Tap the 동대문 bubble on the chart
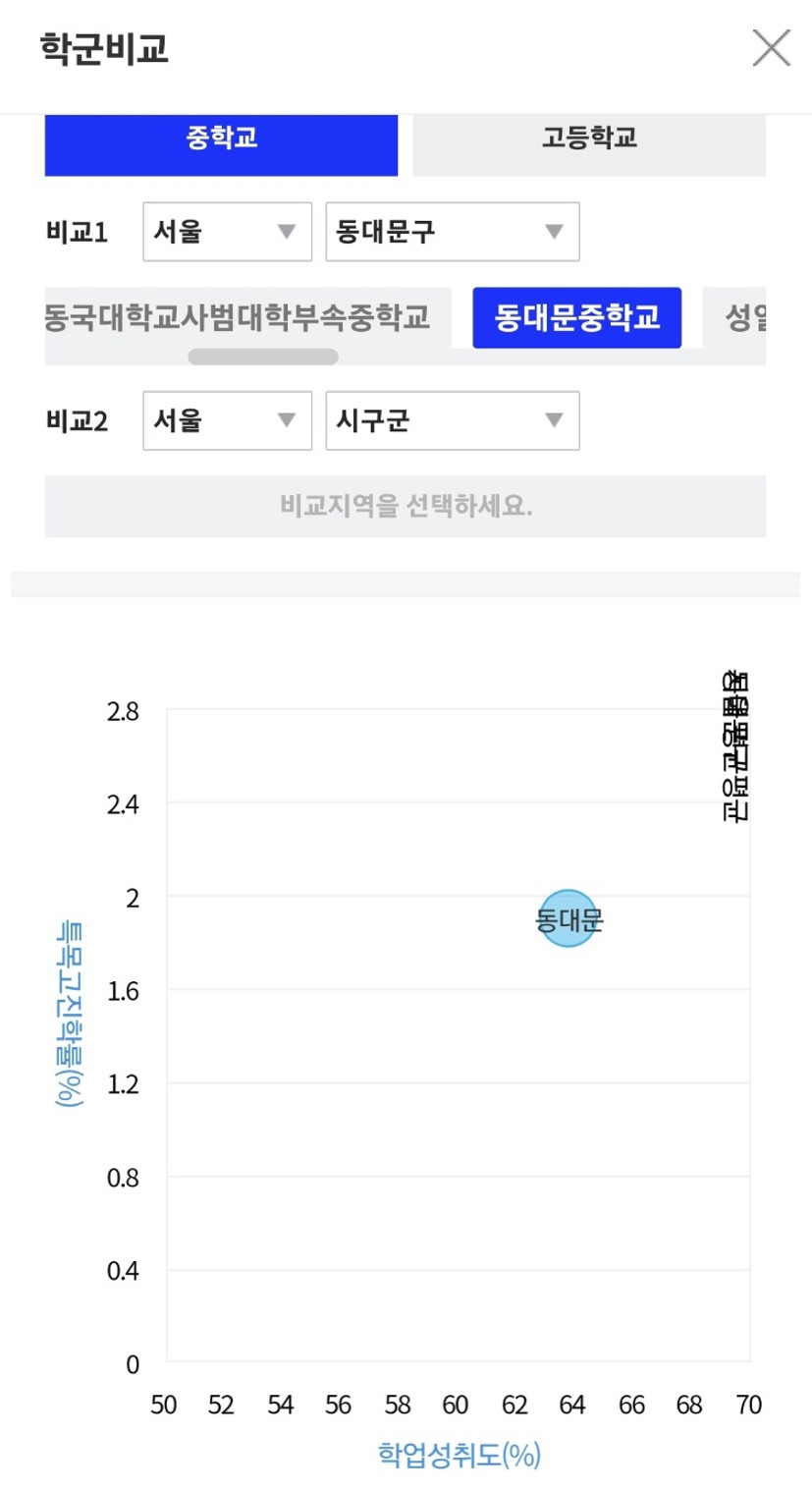The width and height of the screenshot is (812, 1491). click(568, 919)
